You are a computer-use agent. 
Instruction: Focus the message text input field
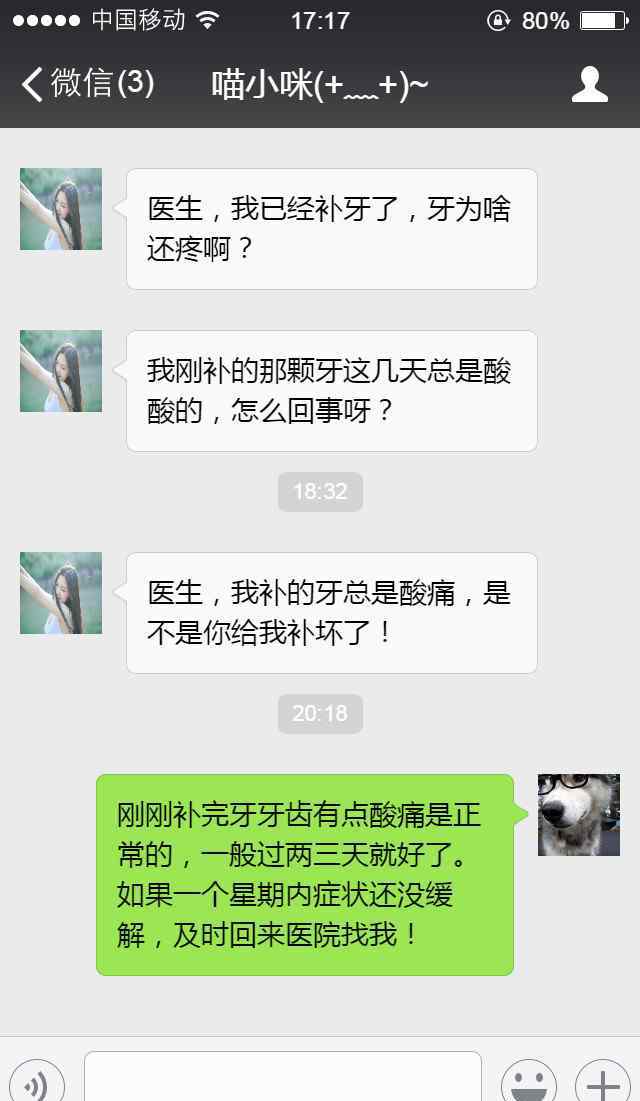point(283,1078)
